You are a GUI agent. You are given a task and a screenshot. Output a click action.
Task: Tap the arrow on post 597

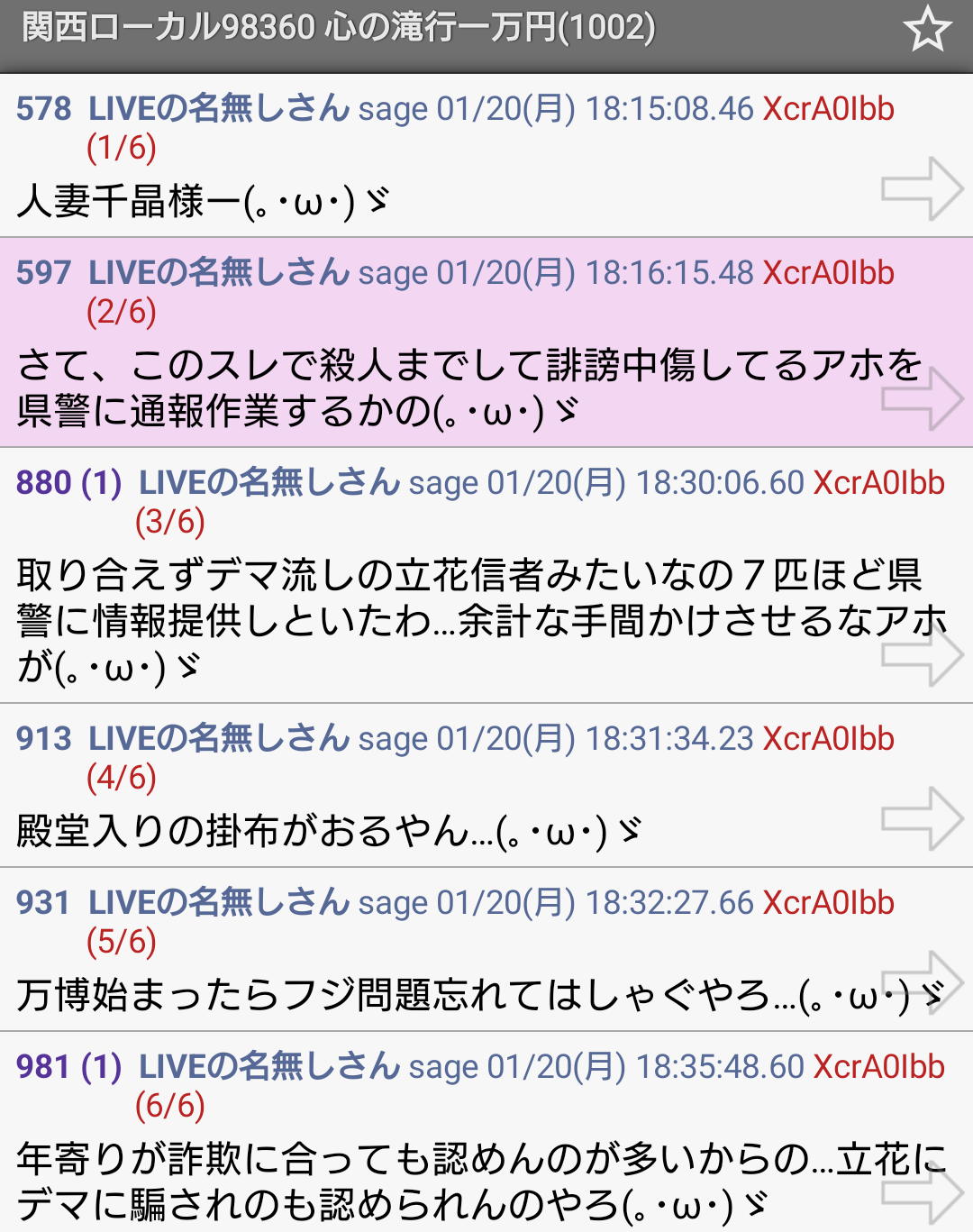click(923, 397)
